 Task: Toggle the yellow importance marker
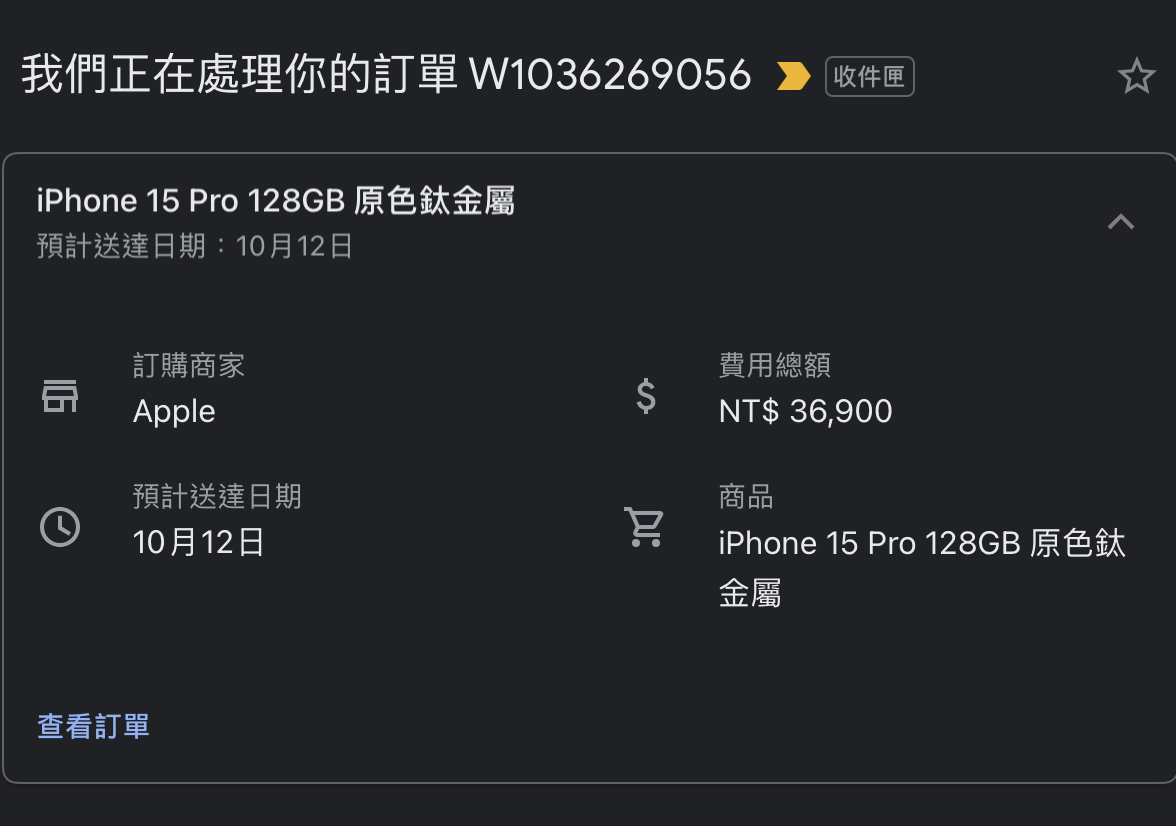(793, 76)
